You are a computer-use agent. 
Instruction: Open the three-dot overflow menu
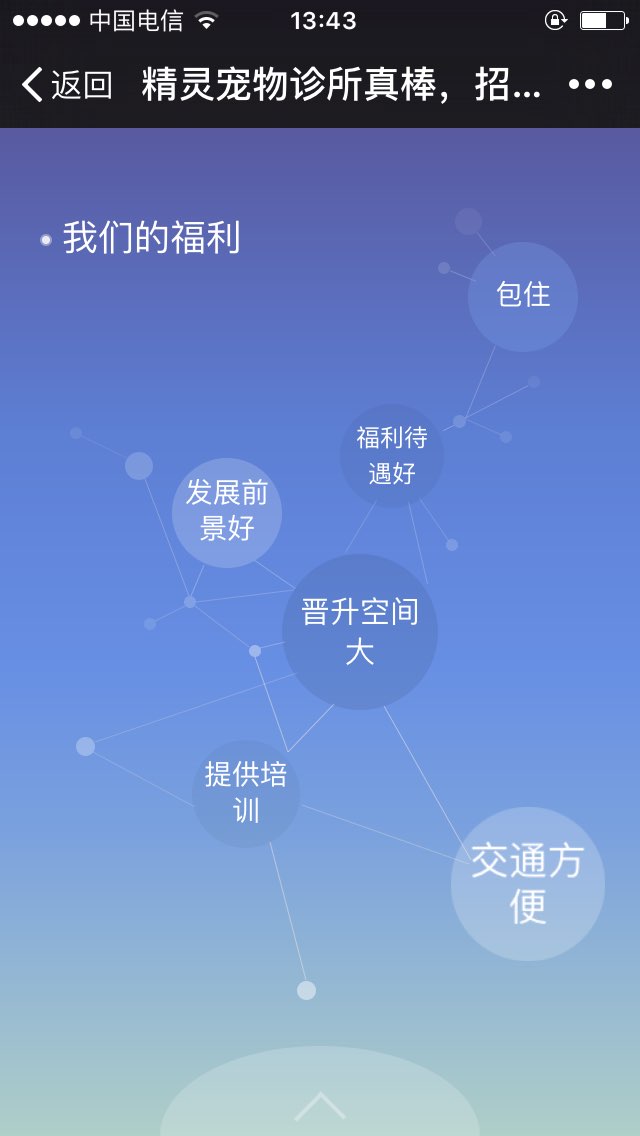[590, 85]
